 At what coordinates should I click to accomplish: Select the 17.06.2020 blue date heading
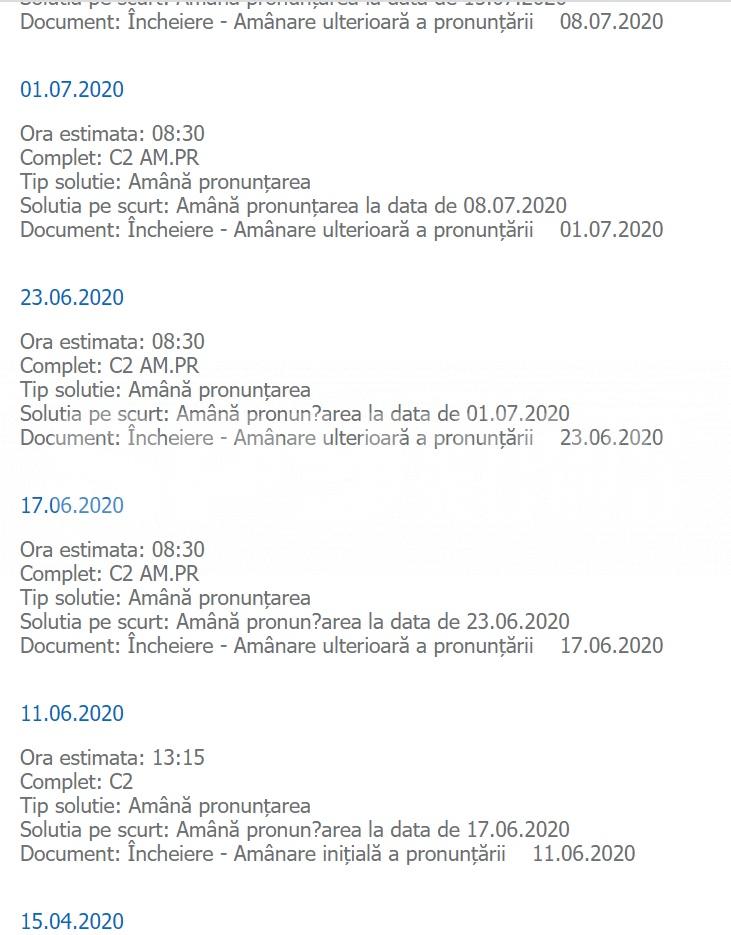72,506
